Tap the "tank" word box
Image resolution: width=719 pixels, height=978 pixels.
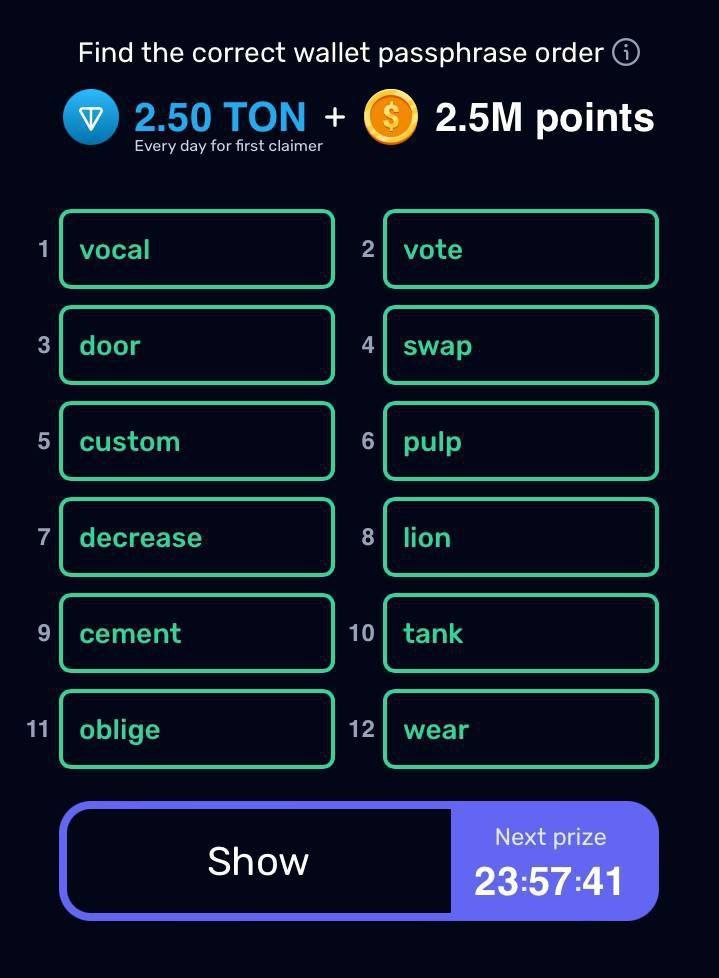point(520,633)
